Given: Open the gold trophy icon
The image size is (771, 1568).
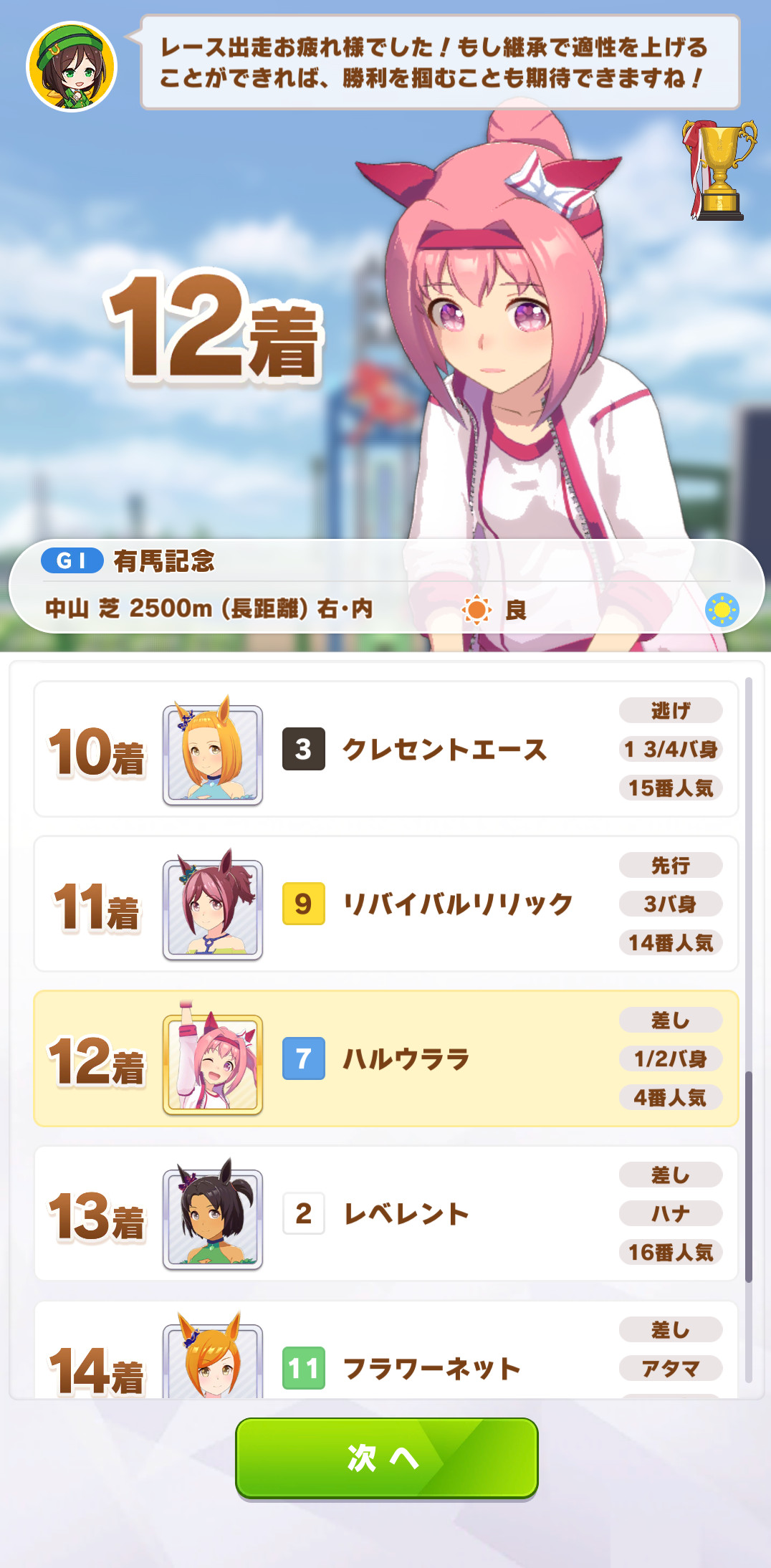Looking at the screenshot, I should click(x=719, y=171).
